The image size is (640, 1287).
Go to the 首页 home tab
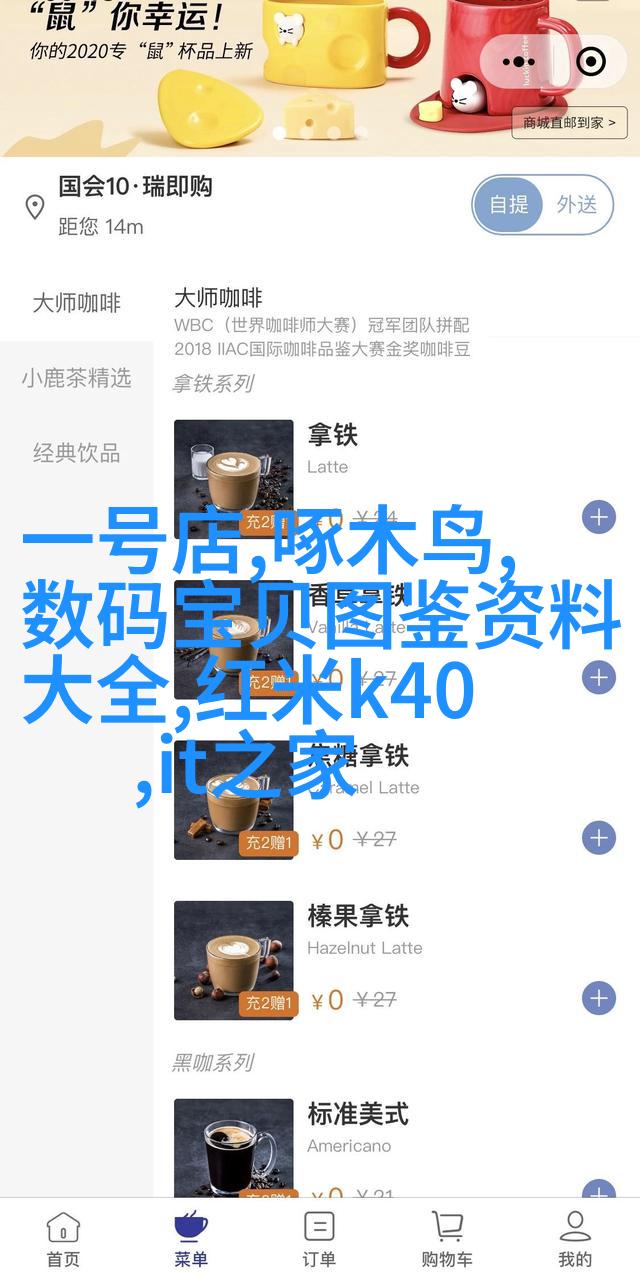point(64,1240)
